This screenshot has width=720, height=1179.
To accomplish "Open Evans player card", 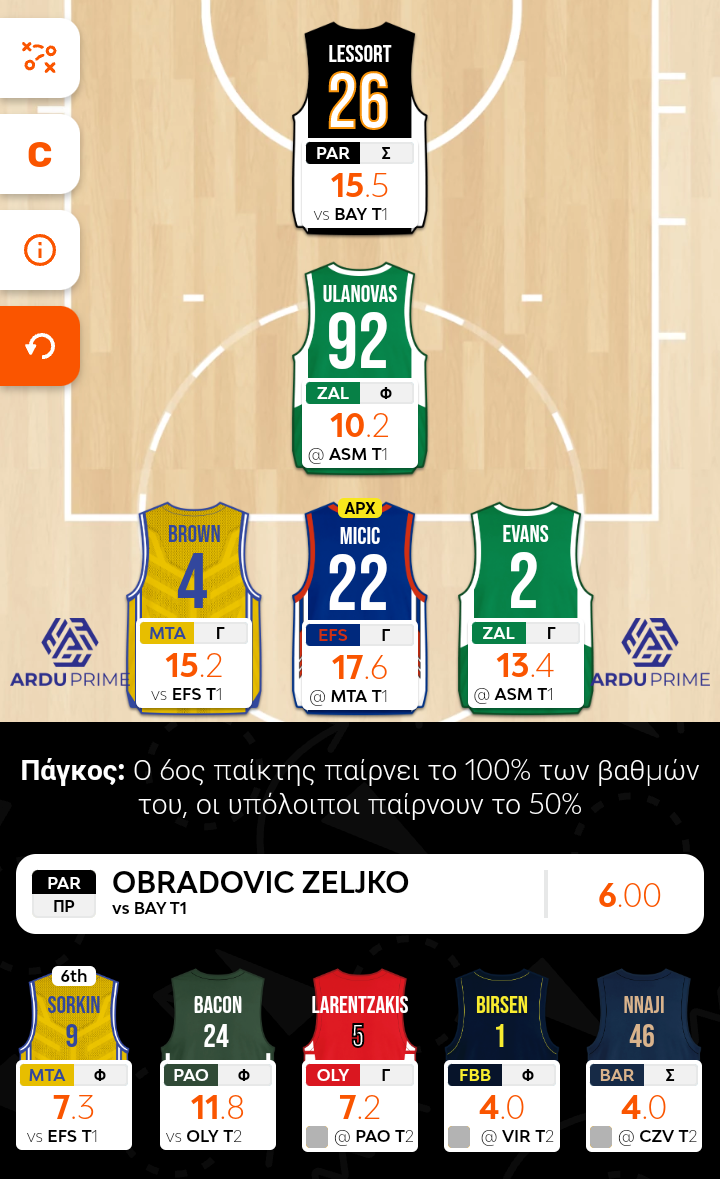I will click(525, 608).
